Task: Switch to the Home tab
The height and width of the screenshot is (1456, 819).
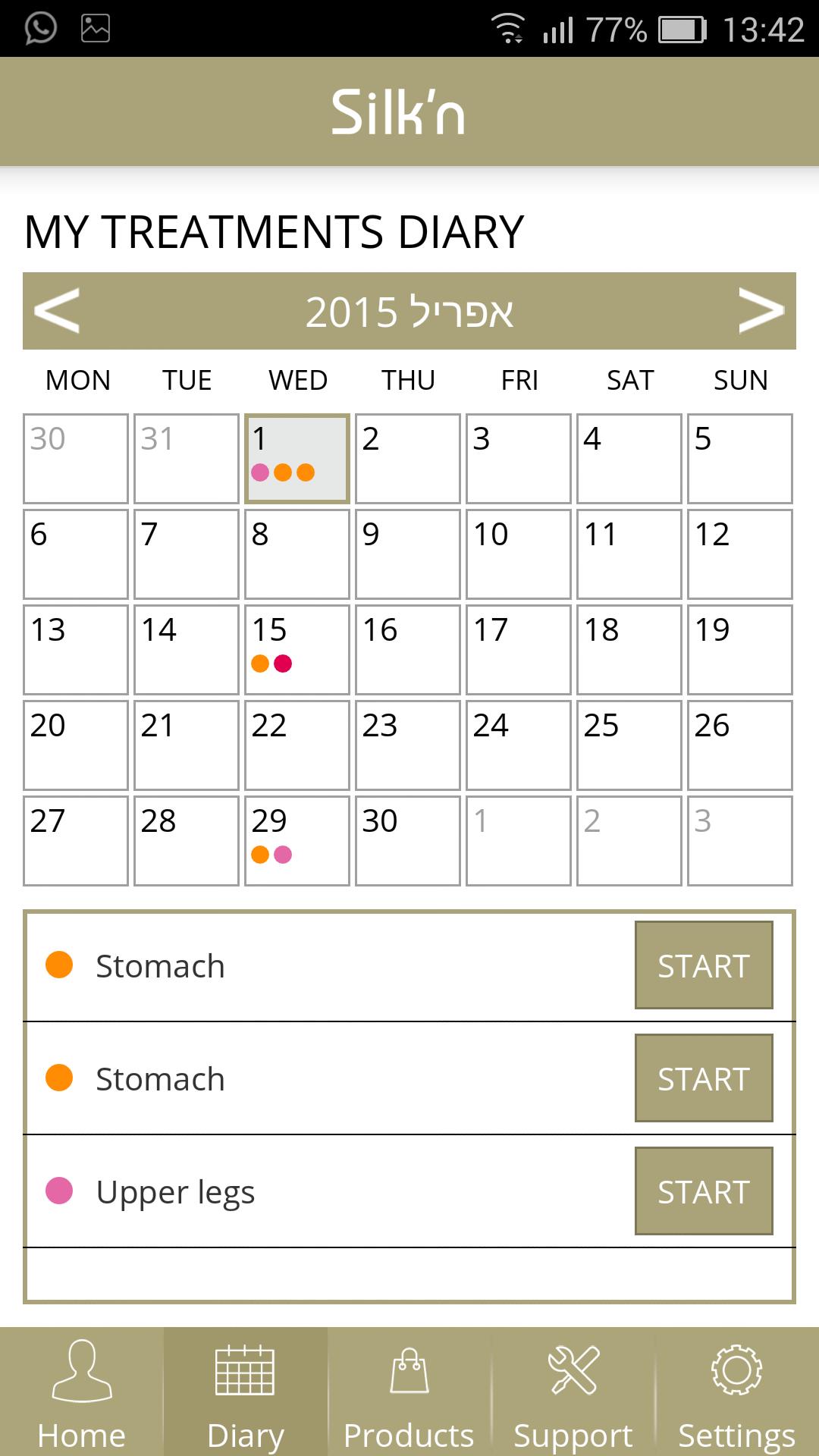Action: (x=82, y=1392)
